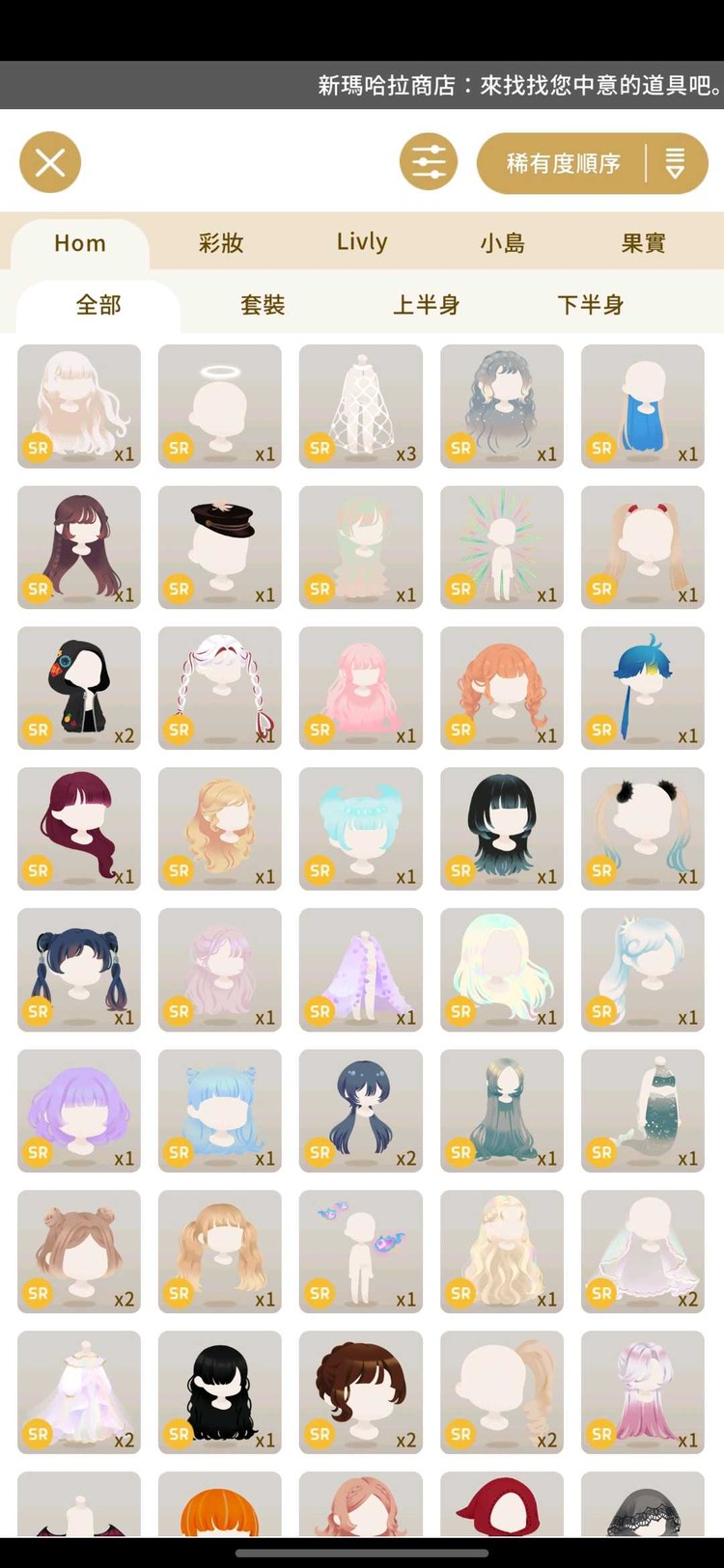Select the 下半身 sub-tab
724x1568 pixels.
pyautogui.click(x=590, y=306)
